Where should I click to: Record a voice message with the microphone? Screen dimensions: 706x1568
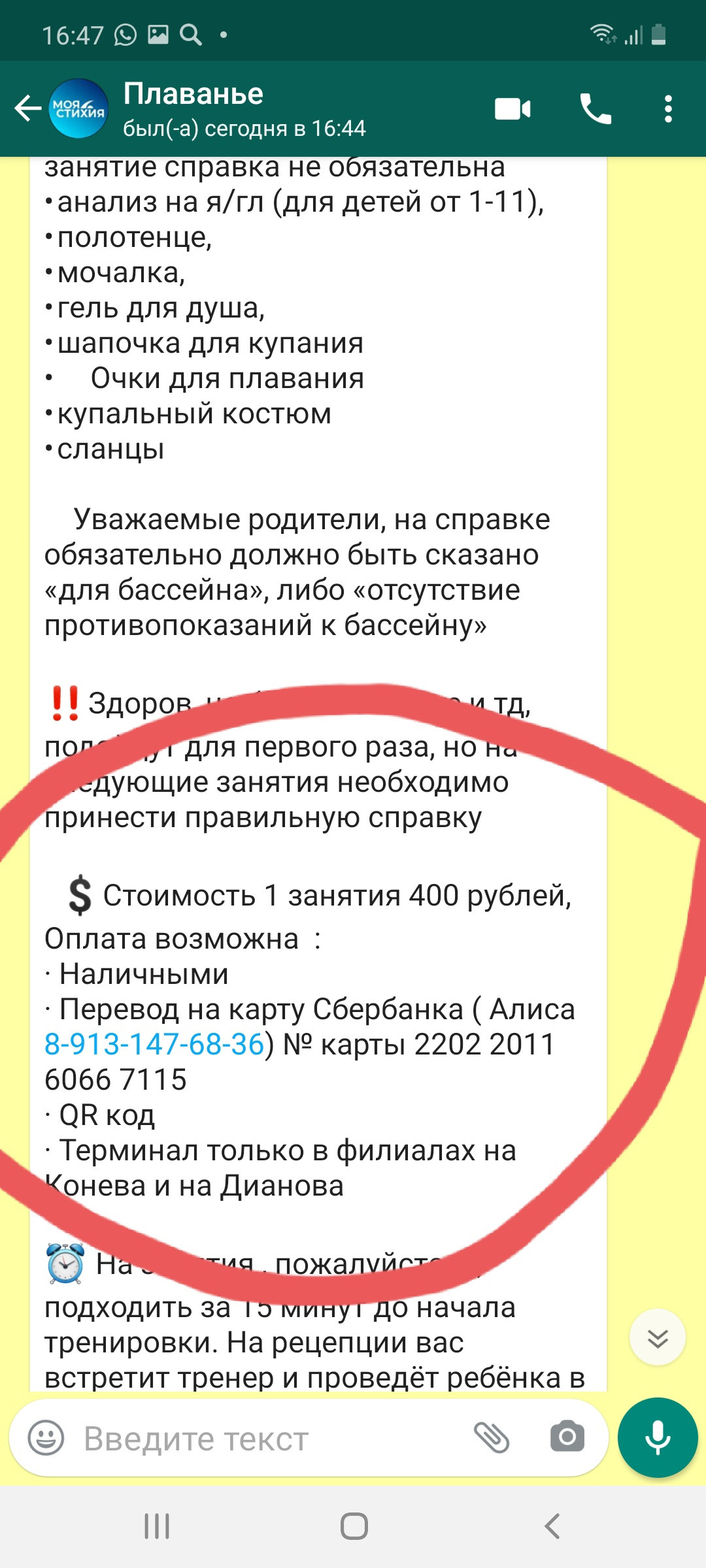(658, 1437)
